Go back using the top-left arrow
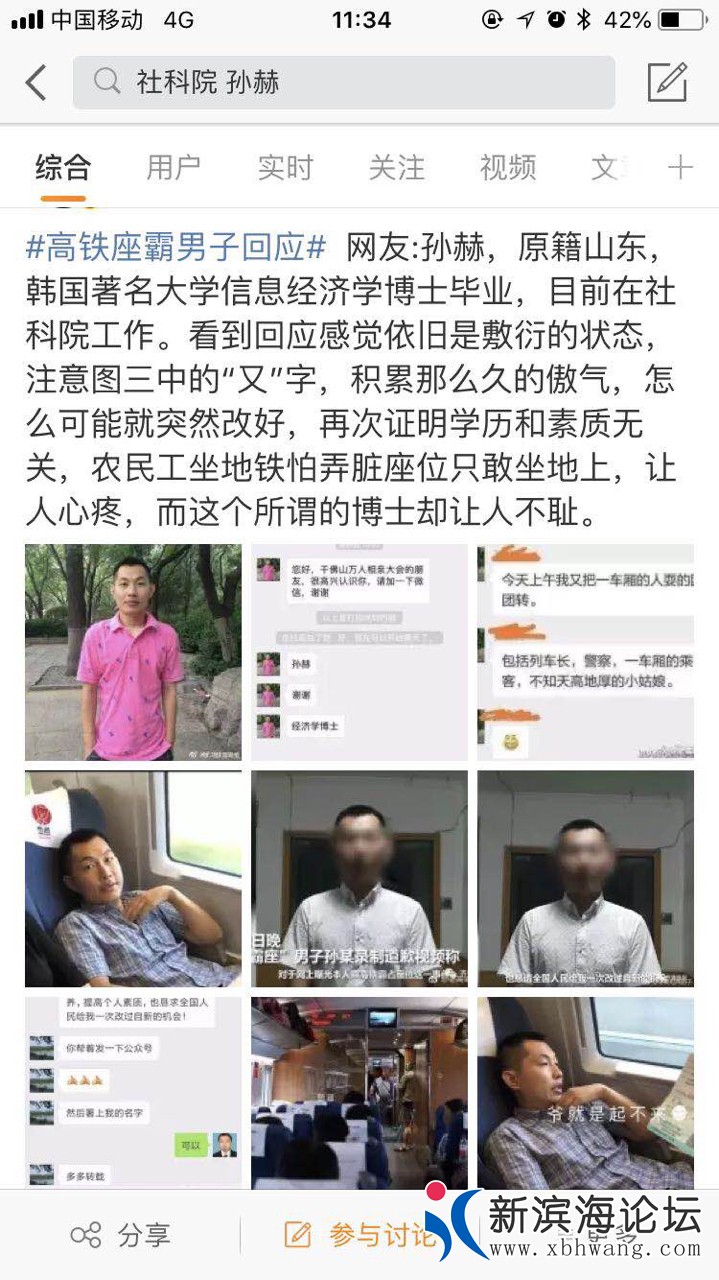 [x=36, y=82]
